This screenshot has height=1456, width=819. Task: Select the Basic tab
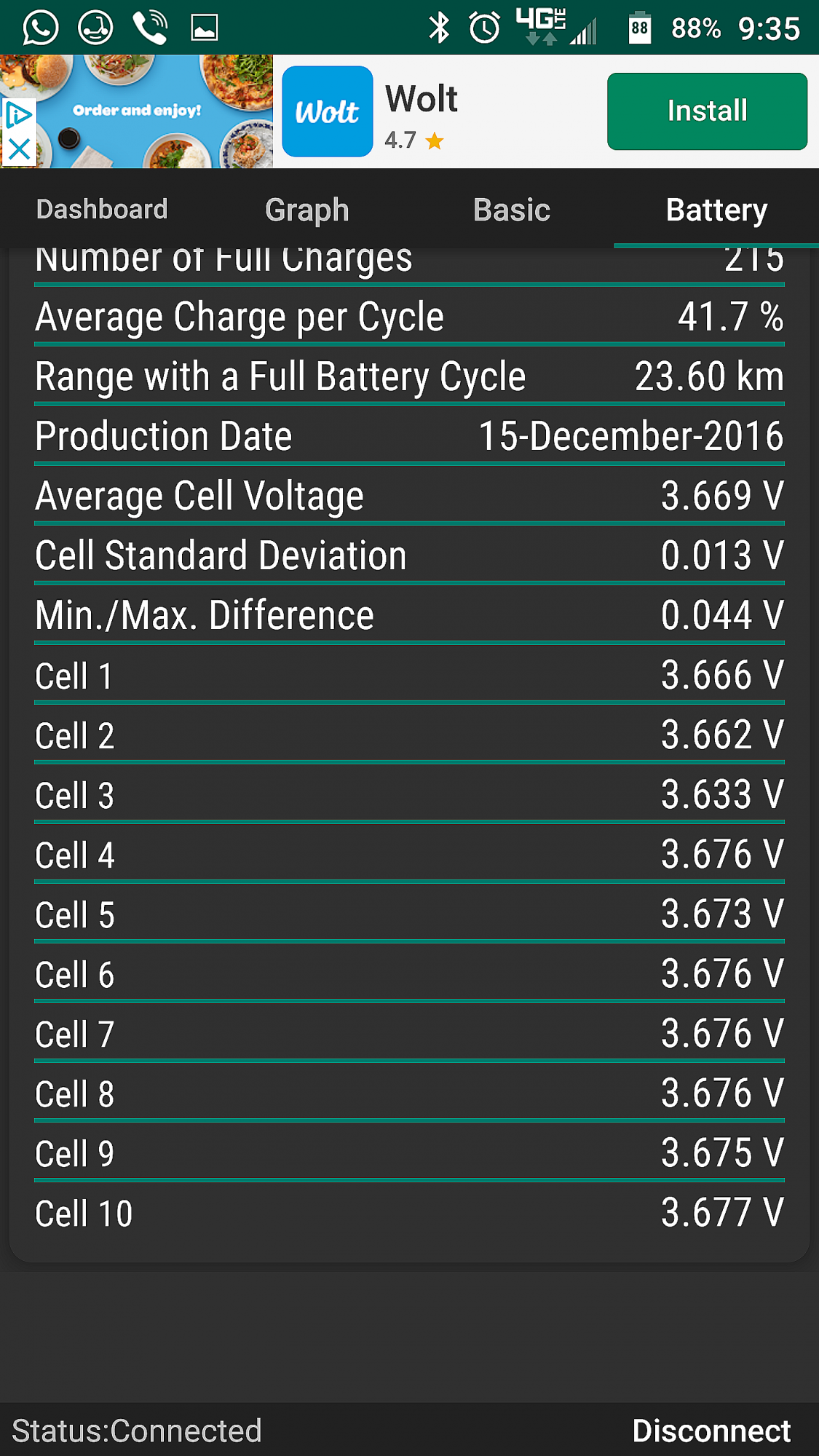(512, 210)
